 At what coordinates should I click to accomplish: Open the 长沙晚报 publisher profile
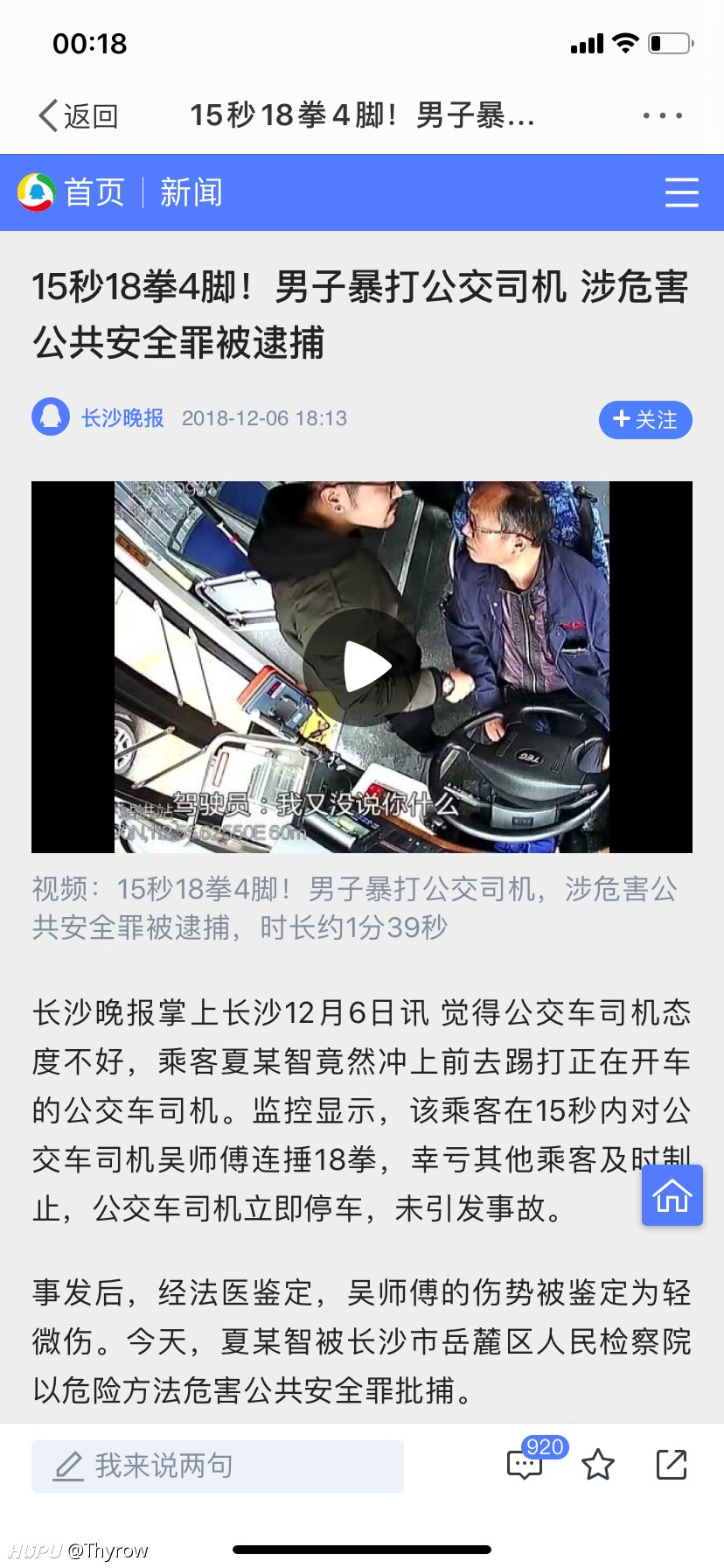coord(122,418)
